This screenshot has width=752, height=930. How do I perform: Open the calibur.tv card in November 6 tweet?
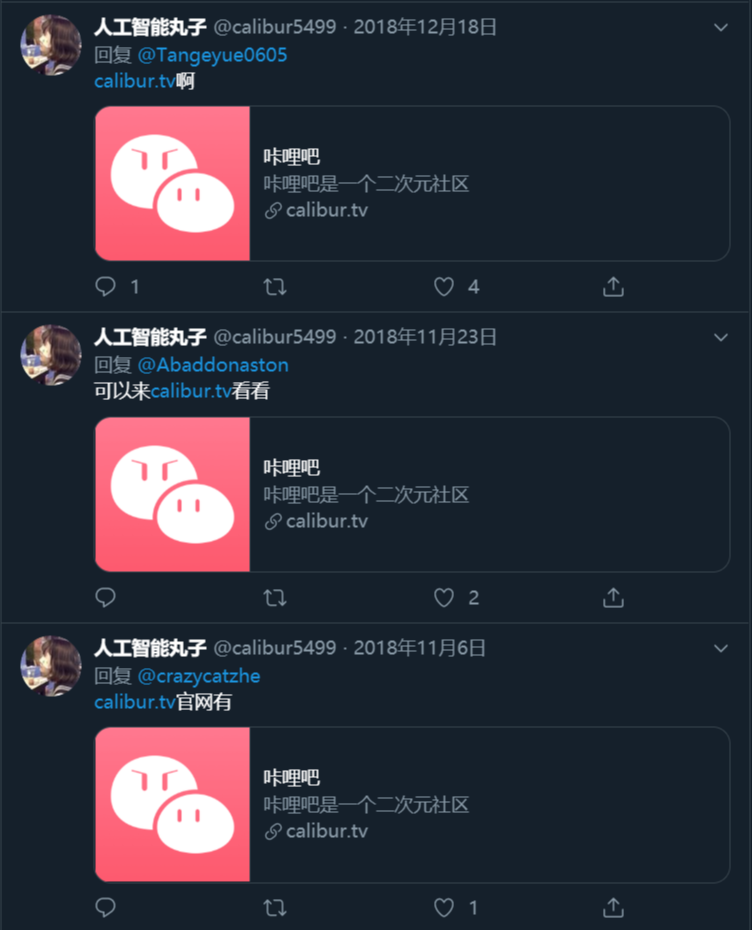[x=412, y=804]
